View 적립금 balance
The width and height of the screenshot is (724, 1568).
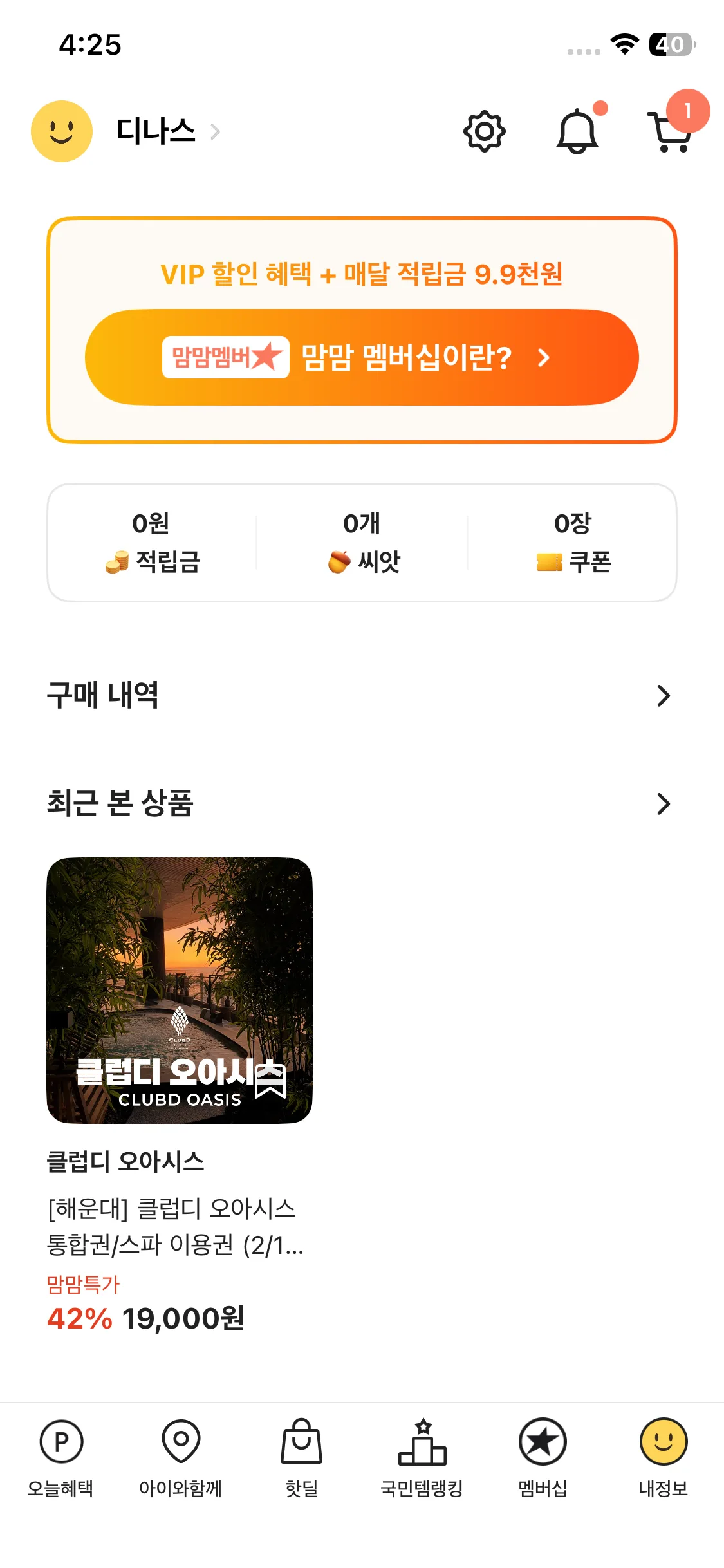[x=152, y=543]
